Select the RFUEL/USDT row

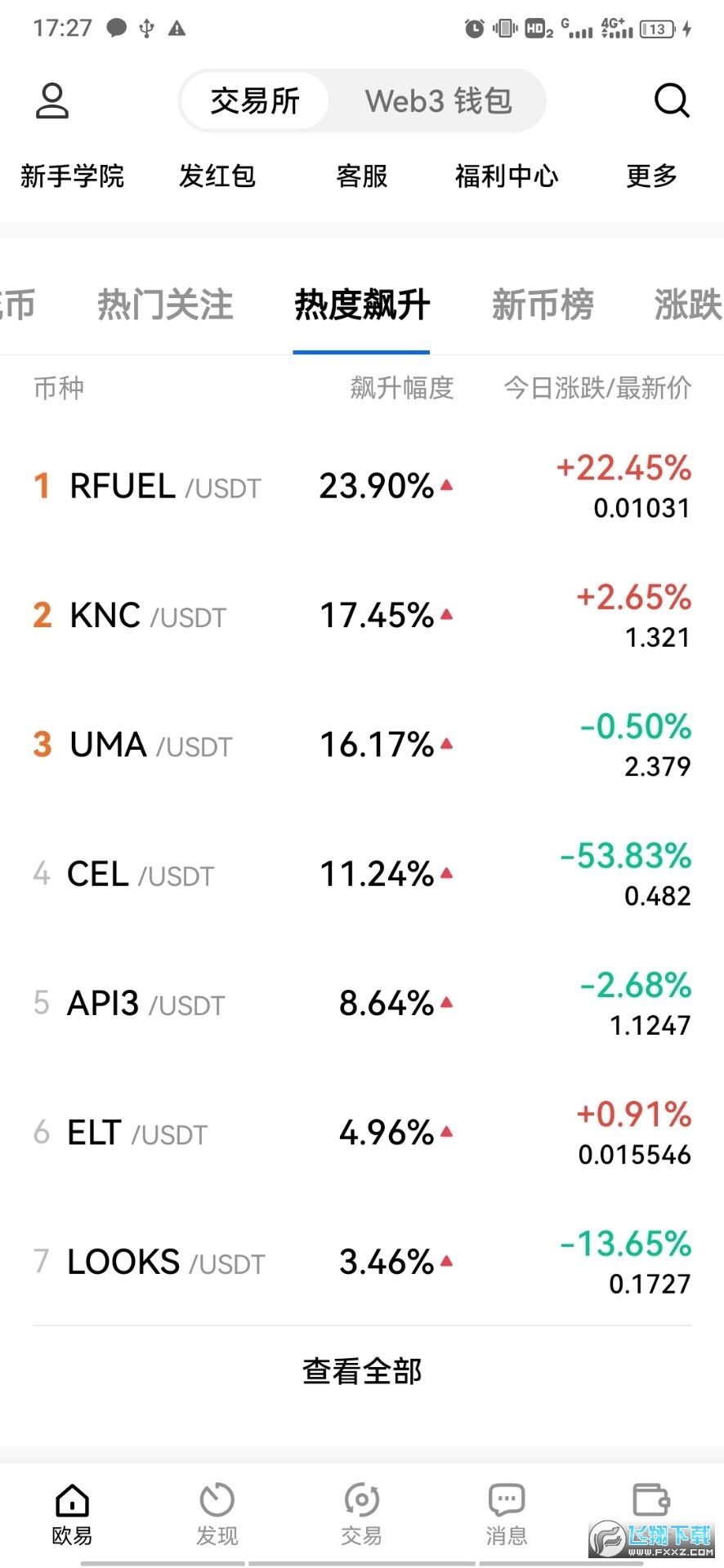click(361, 487)
